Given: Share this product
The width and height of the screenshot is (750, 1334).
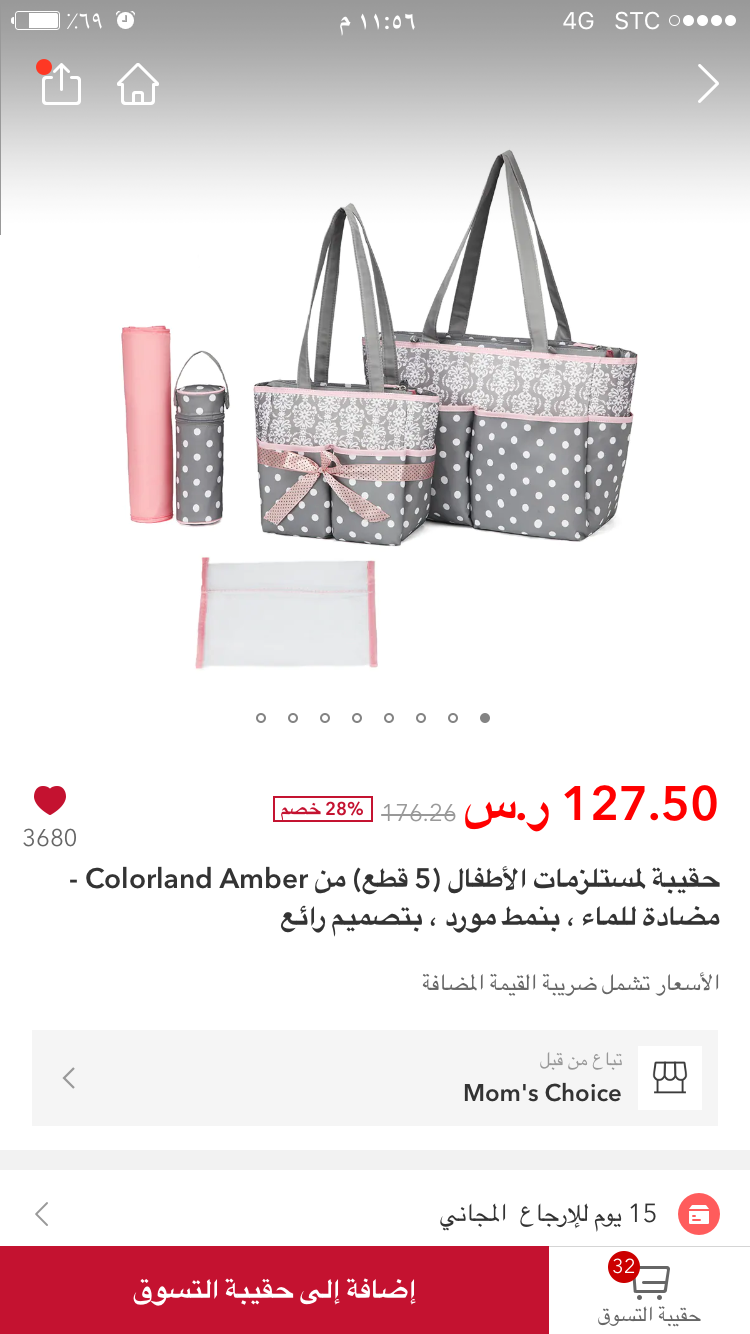Looking at the screenshot, I should (60, 85).
